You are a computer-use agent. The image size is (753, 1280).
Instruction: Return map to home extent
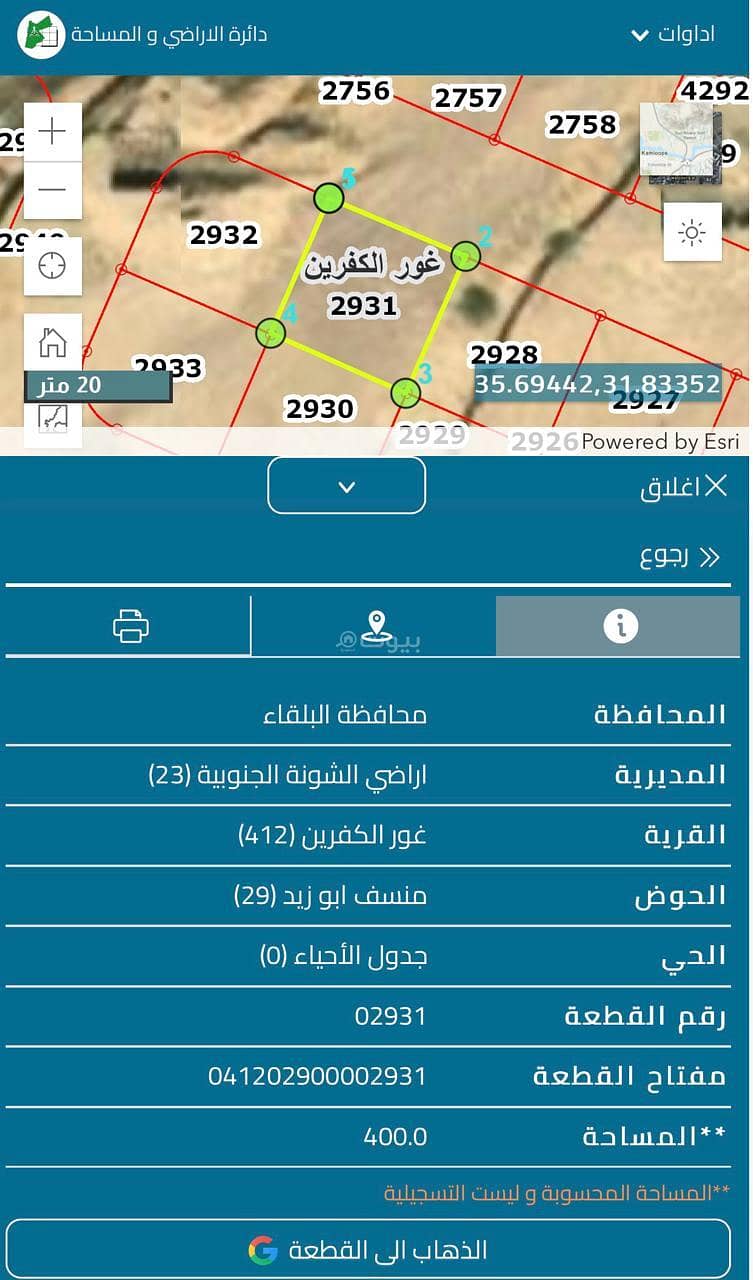click(x=52, y=343)
